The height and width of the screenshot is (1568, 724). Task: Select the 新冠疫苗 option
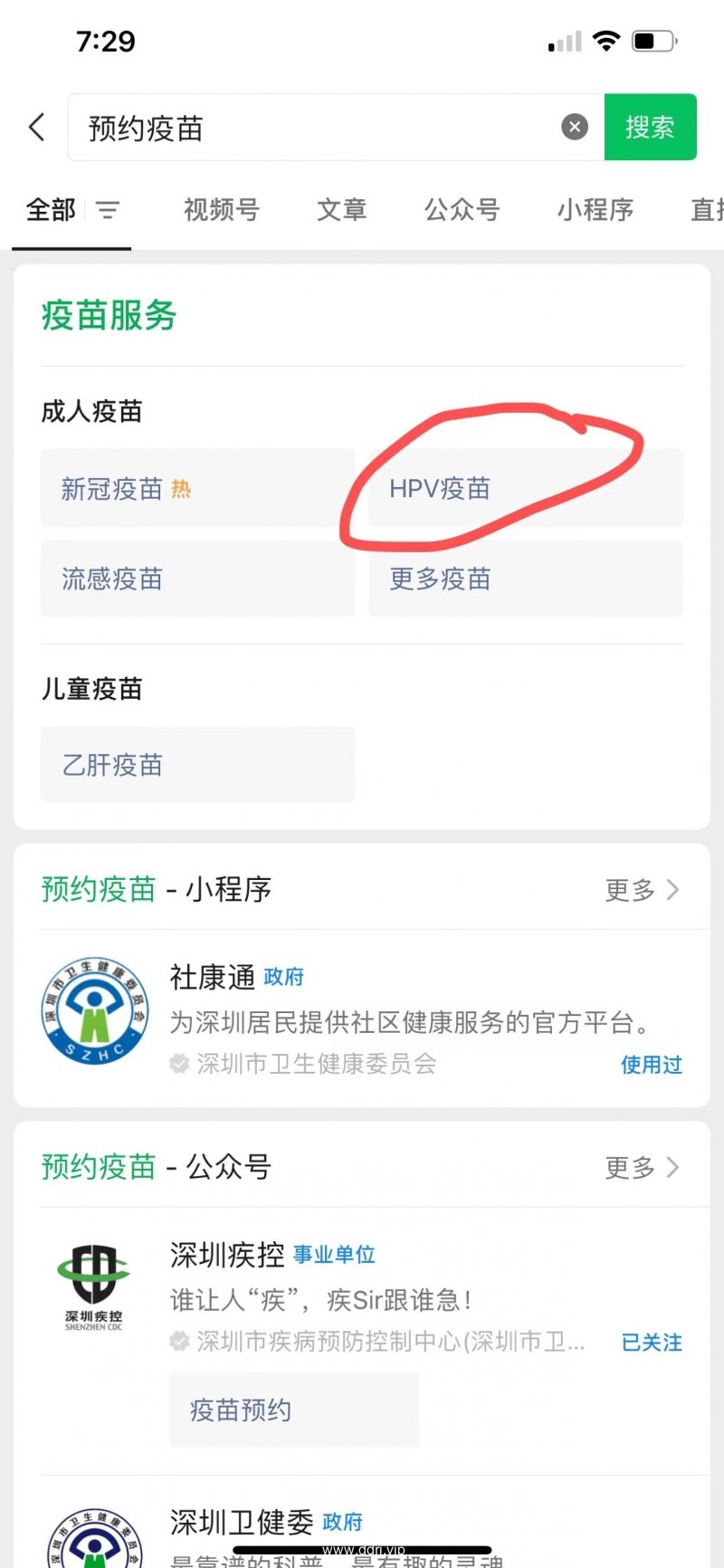(197, 488)
